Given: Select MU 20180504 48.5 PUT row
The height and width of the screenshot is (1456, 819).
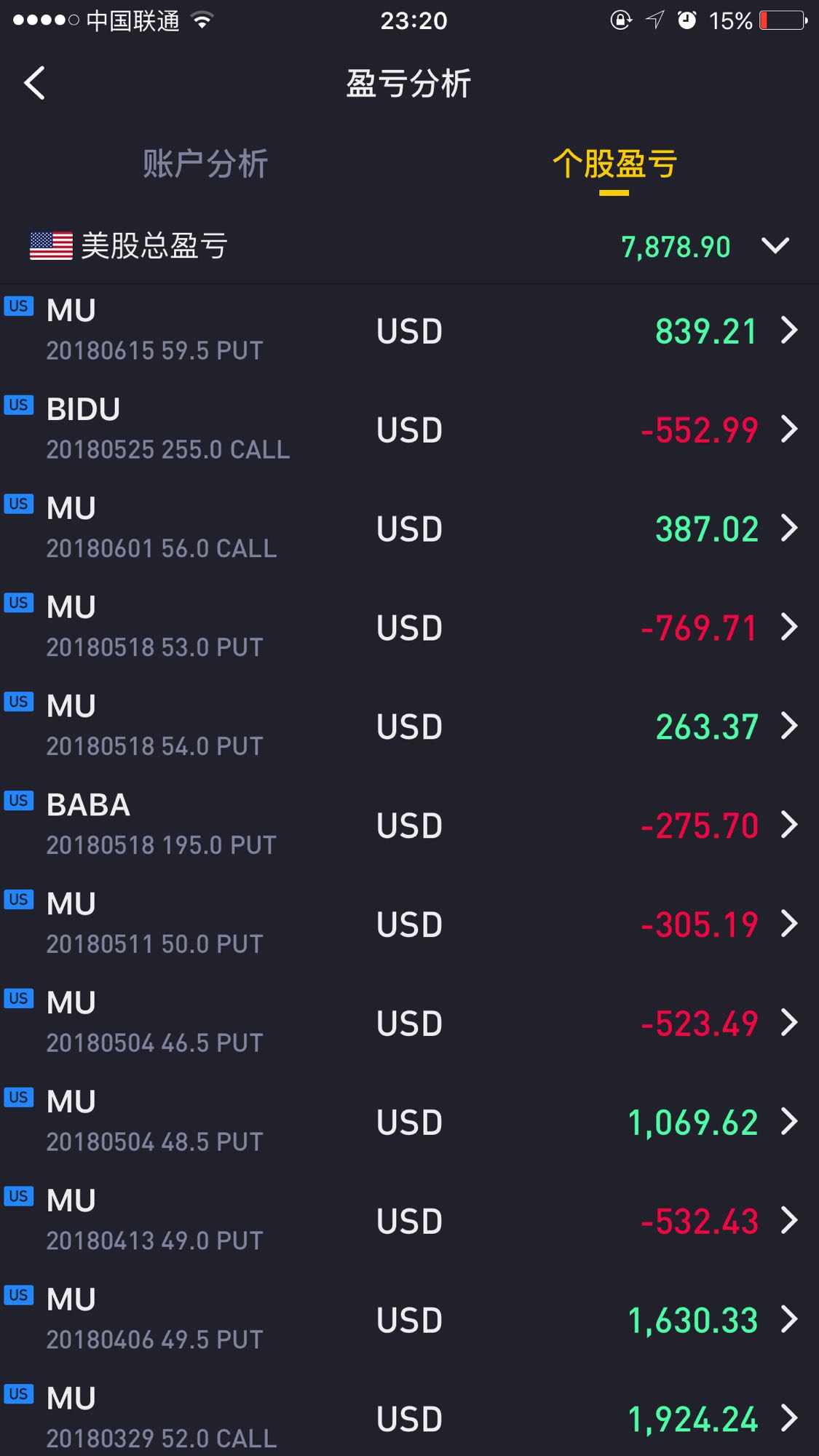Looking at the screenshot, I should (x=409, y=1123).
